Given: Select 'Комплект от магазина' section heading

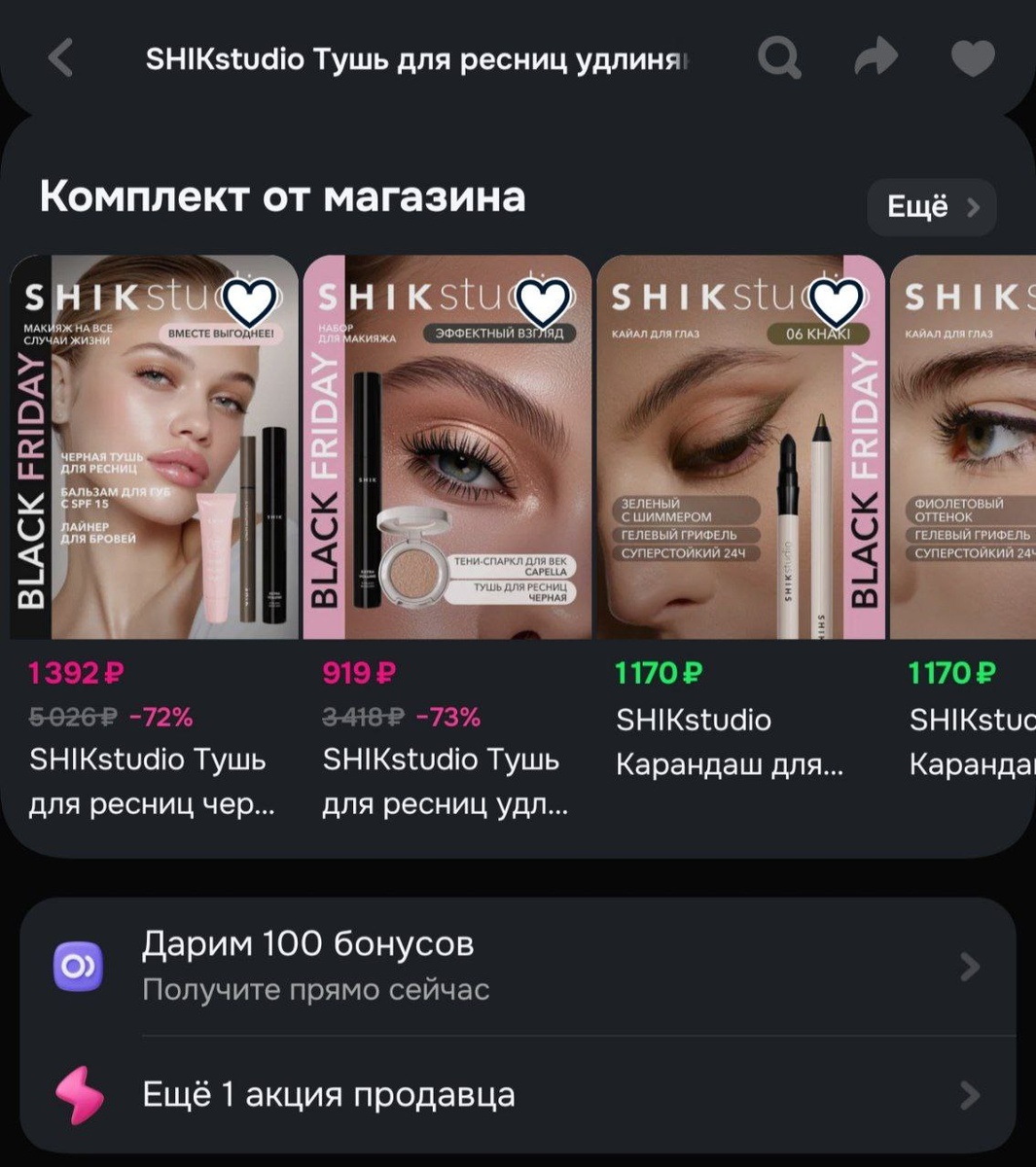Looking at the screenshot, I should (x=282, y=197).
